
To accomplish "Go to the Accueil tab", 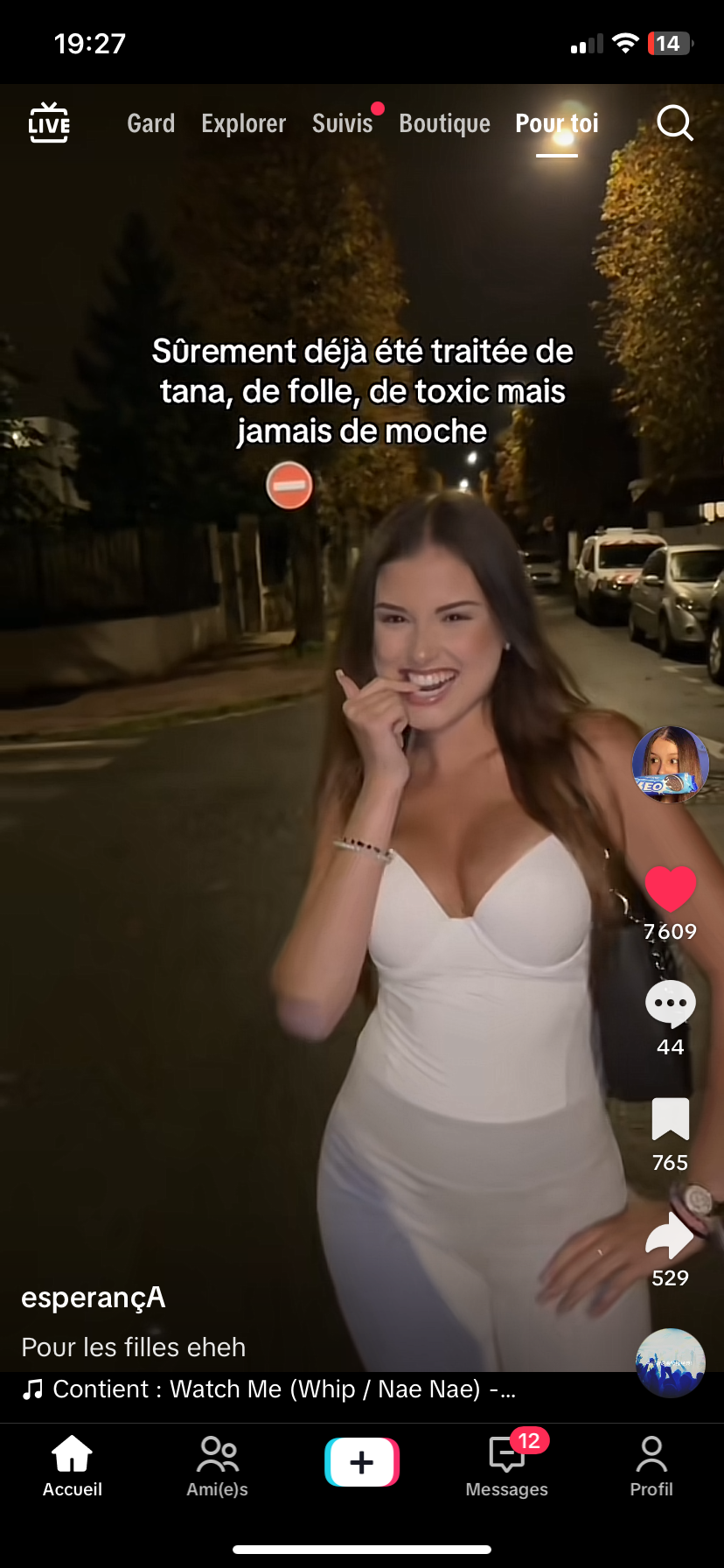I will [x=73, y=1466].
